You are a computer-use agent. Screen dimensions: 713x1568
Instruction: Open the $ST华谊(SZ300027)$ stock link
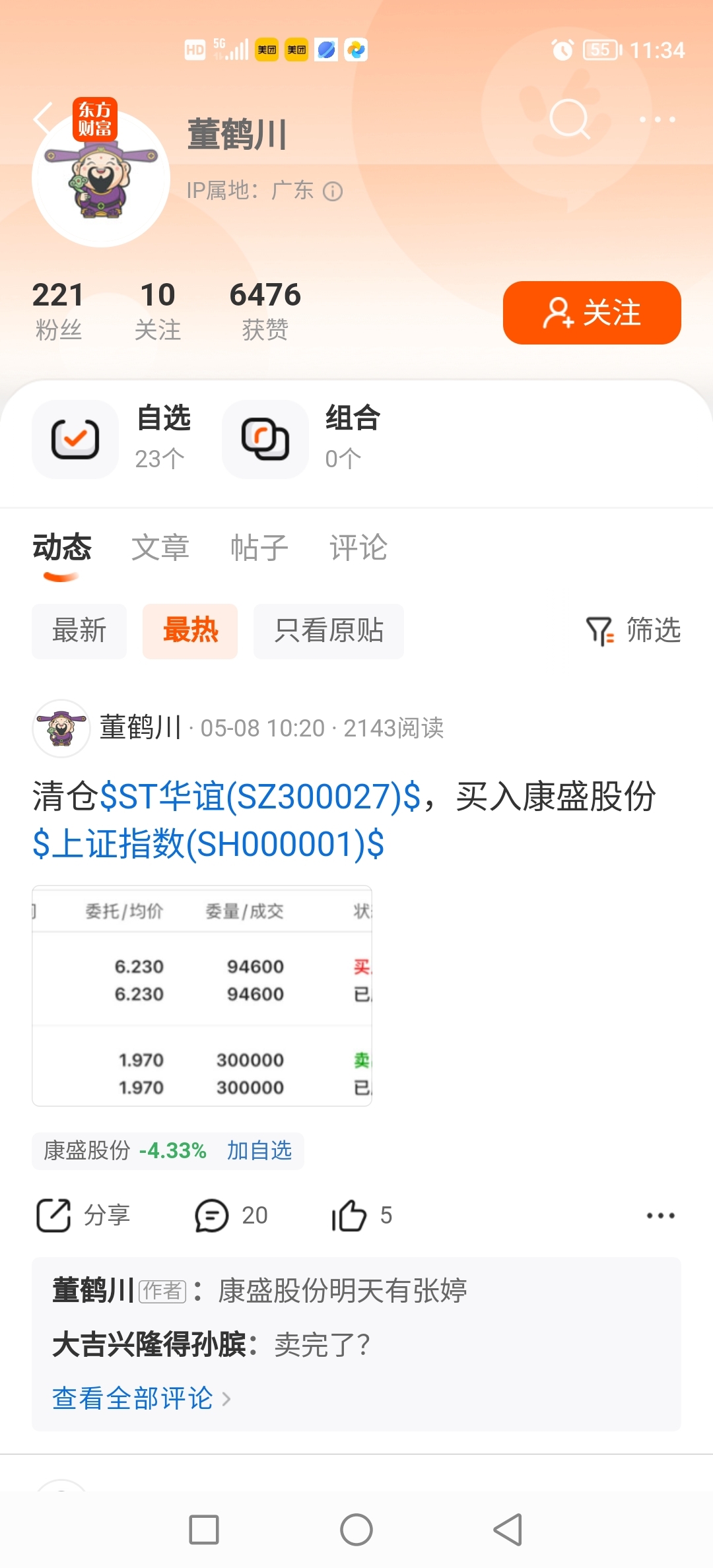[x=260, y=797]
